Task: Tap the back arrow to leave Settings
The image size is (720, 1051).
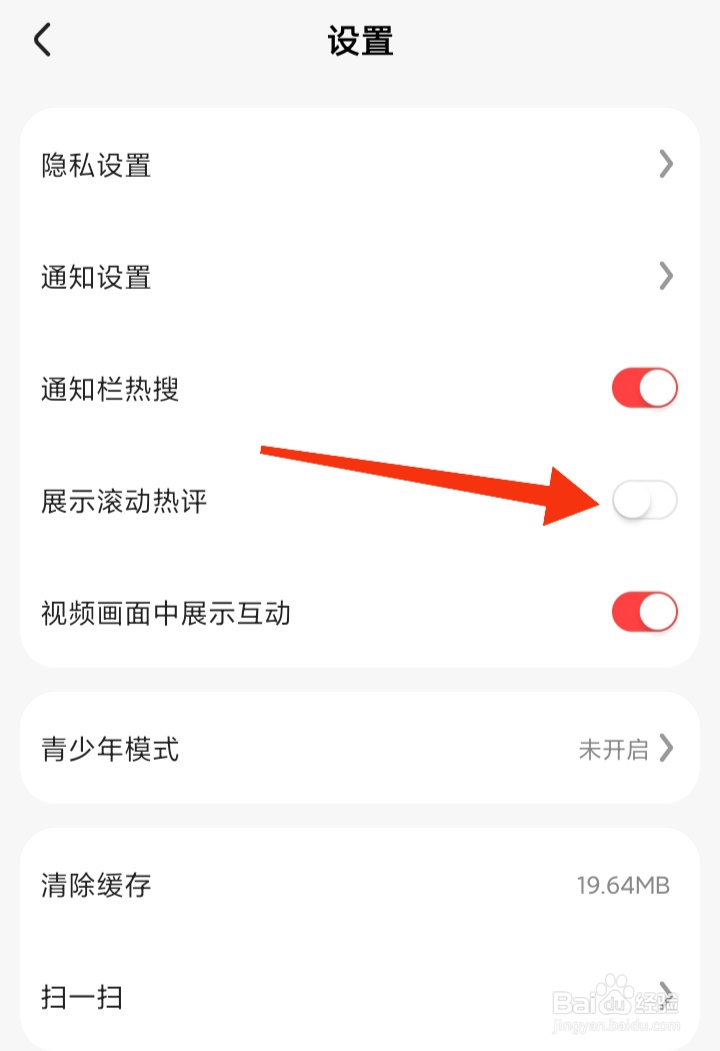Action: (x=40, y=40)
